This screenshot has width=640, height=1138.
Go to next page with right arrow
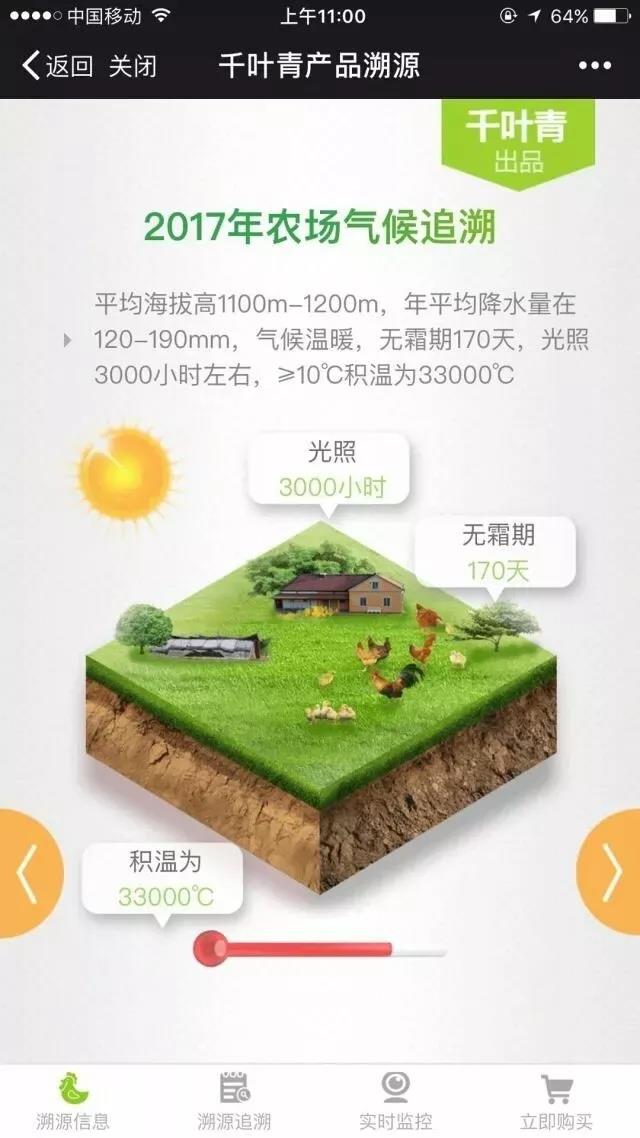[612, 873]
